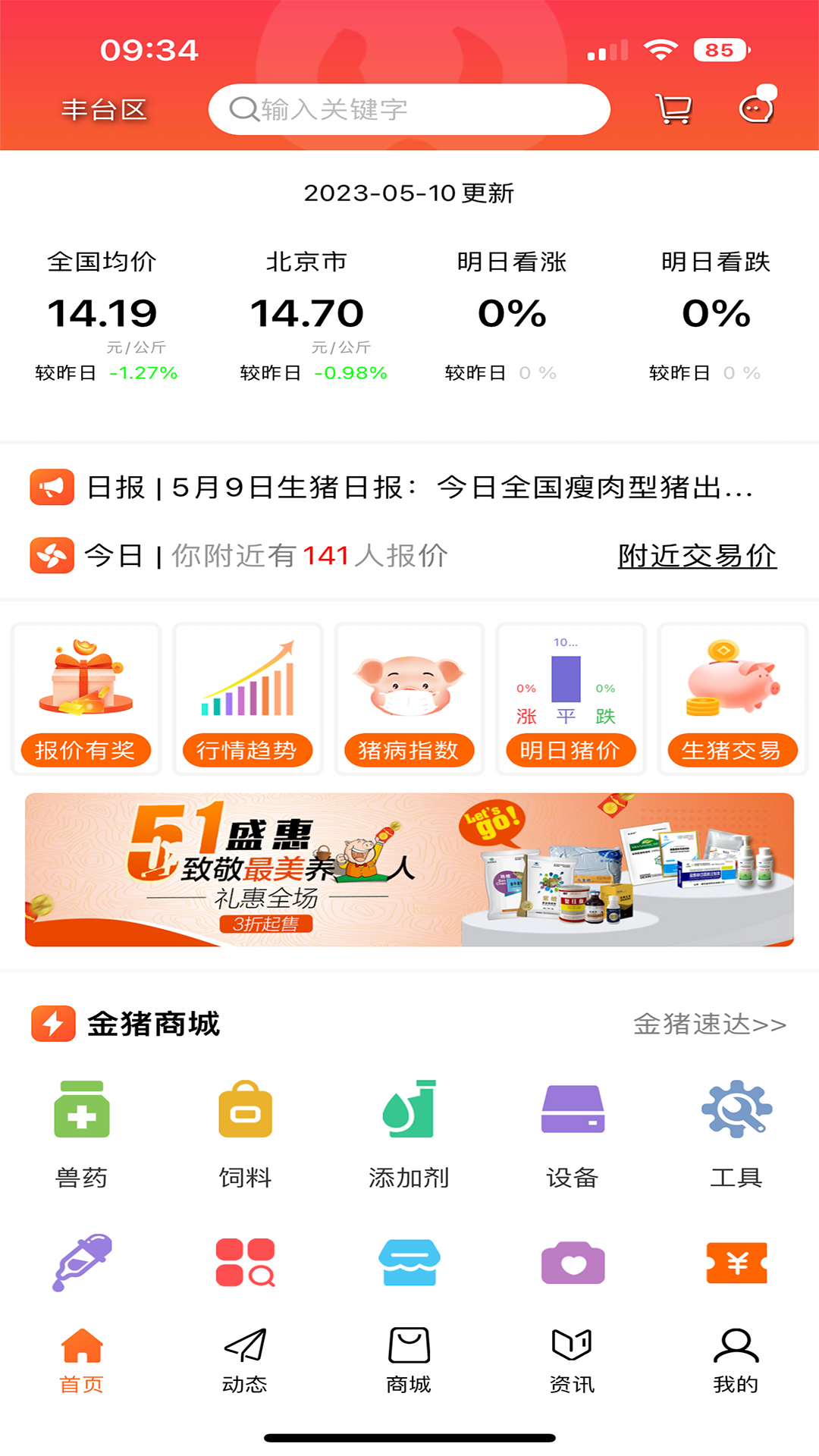Click the 金猪速达 quick delivery link

(709, 1025)
